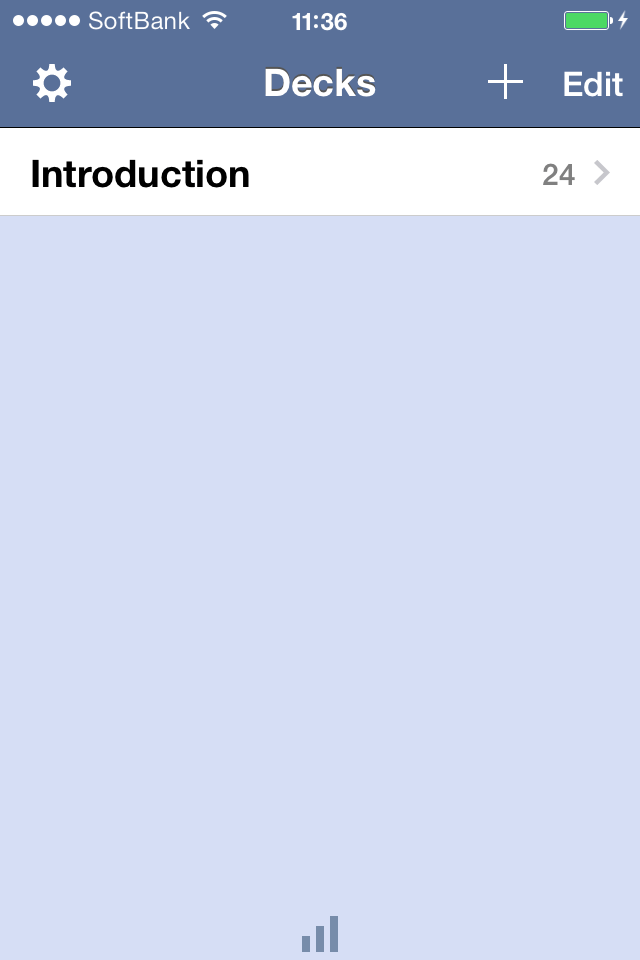The height and width of the screenshot is (960, 640).
Task: Open the settings gear icon
Action: coord(52,84)
